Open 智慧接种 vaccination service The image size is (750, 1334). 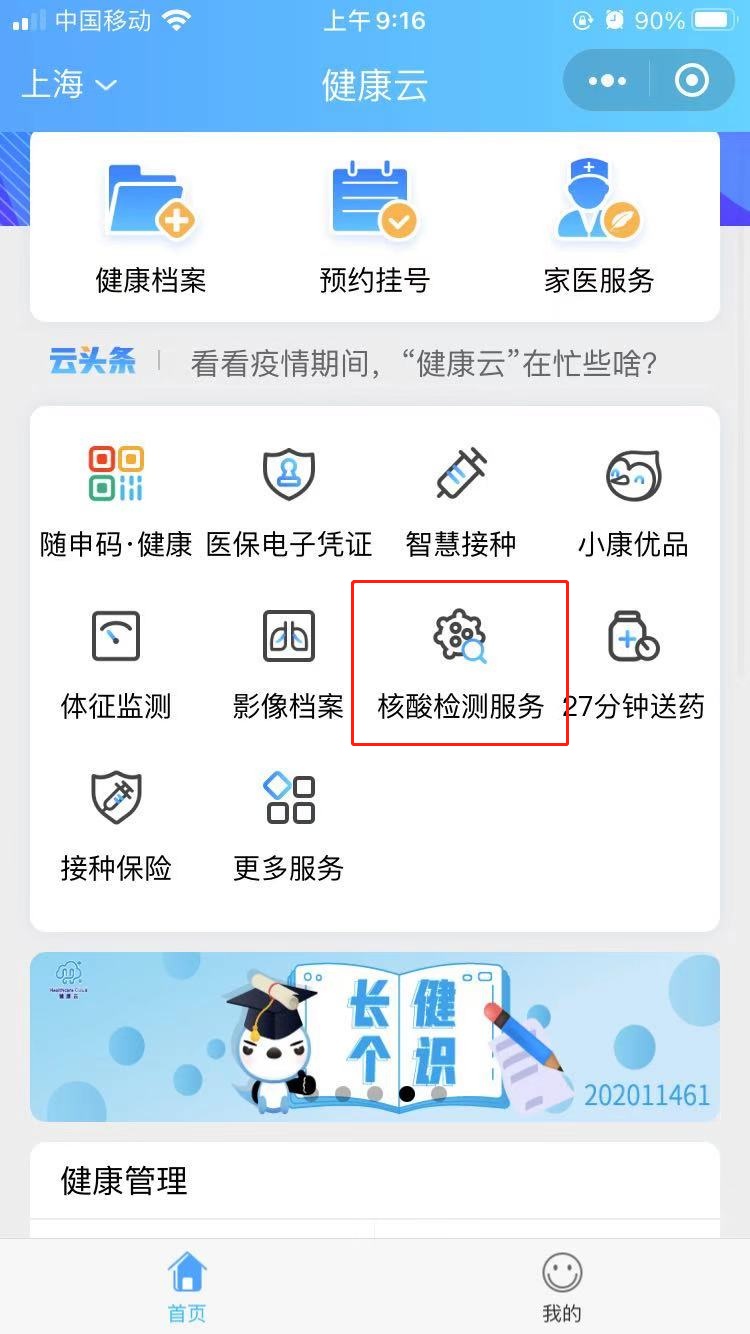(461, 502)
